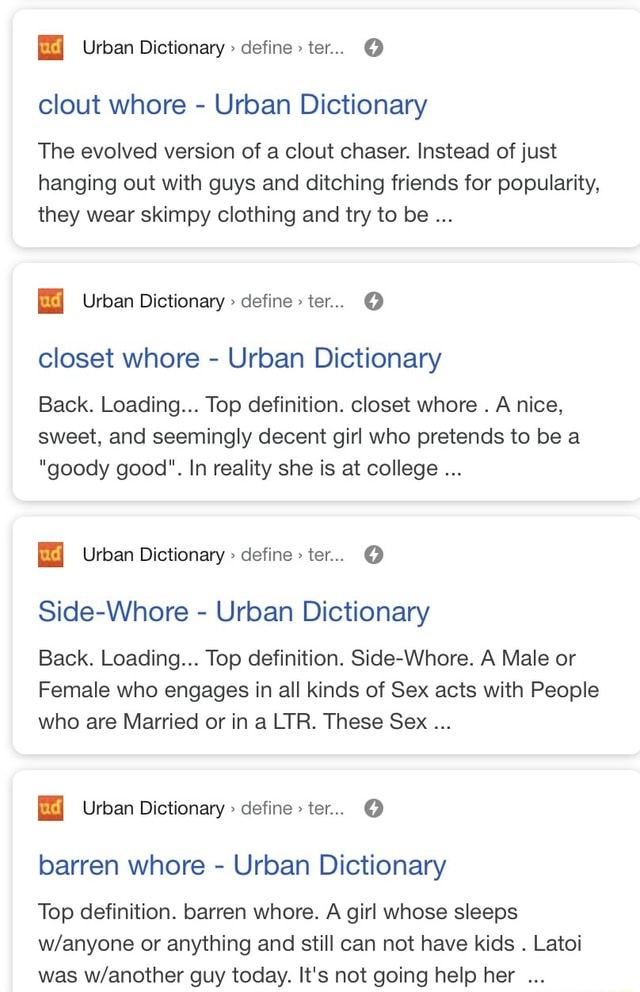Open the "closet whore - Urban Dictionary" result
Viewport: 640px width, 992px height.
click(239, 358)
